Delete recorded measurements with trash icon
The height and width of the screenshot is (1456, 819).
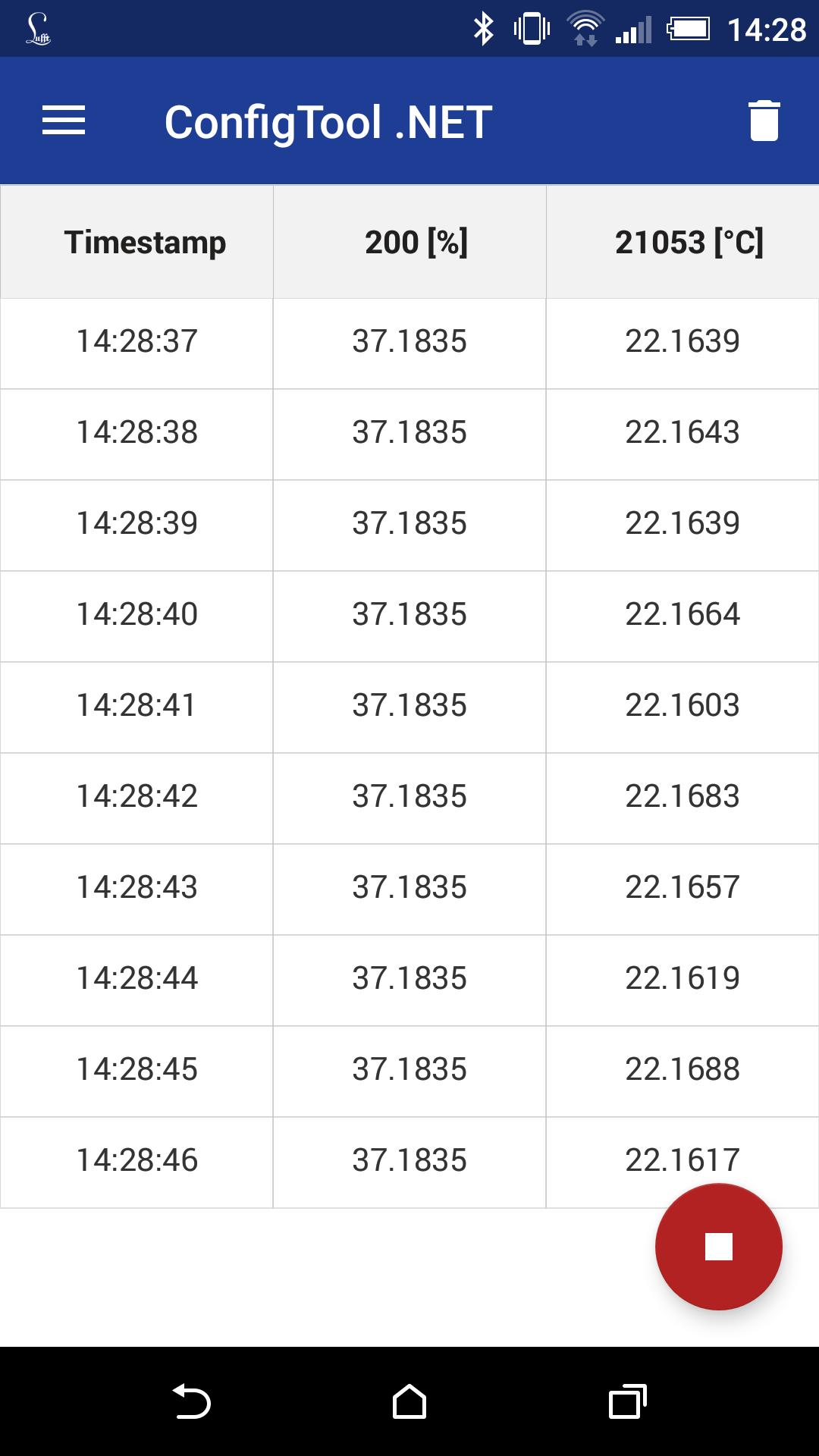click(x=764, y=121)
